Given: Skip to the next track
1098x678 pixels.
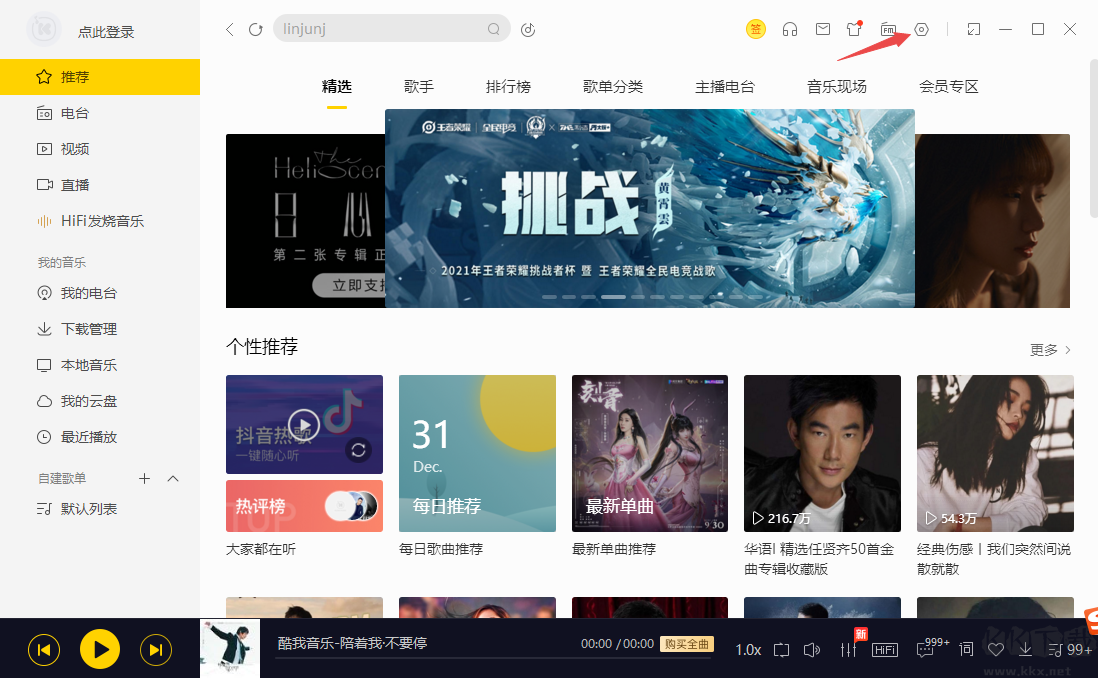Looking at the screenshot, I should click(x=155, y=649).
